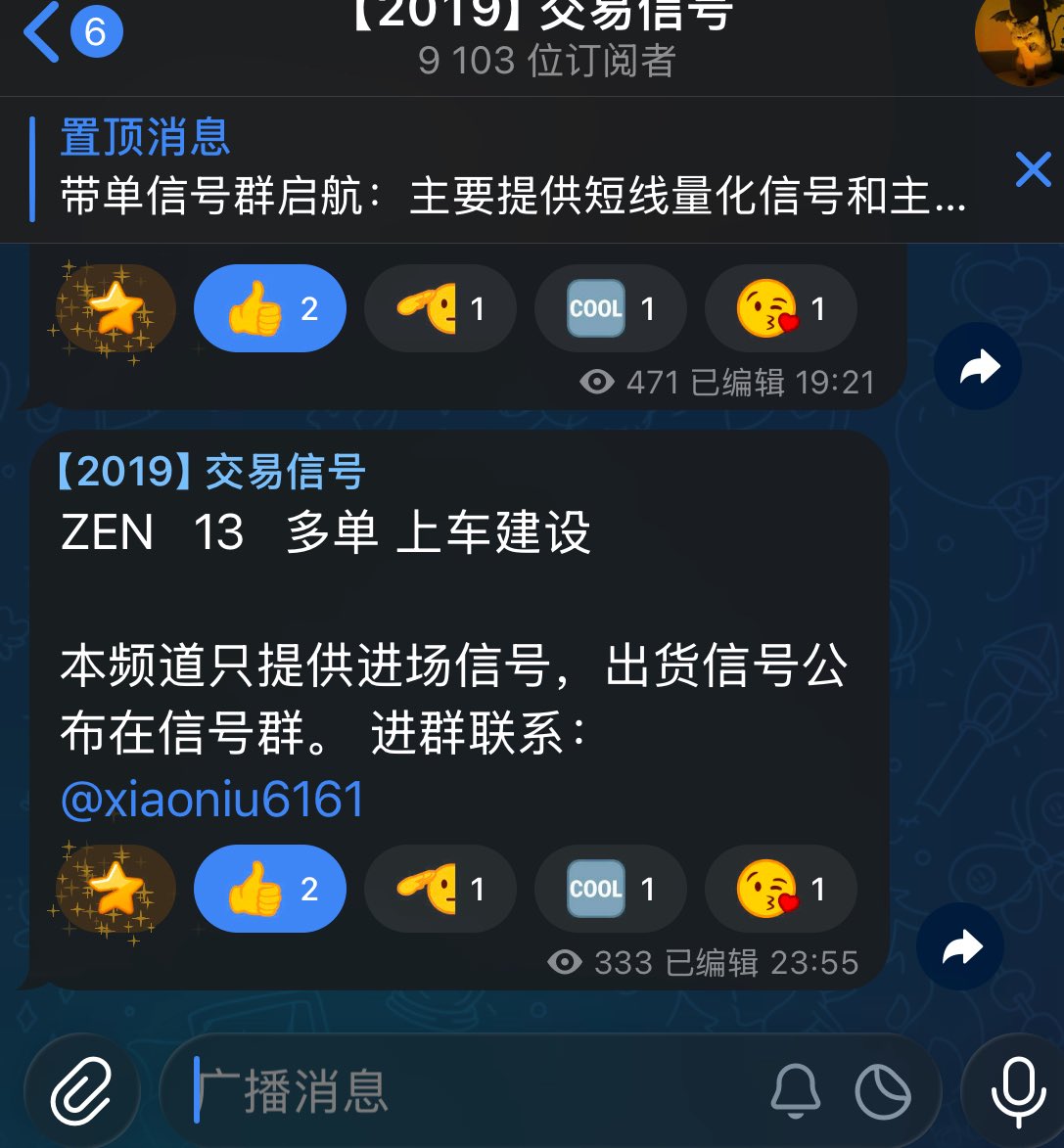
Task: Share the message edited at 19:21
Action: pos(977,367)
